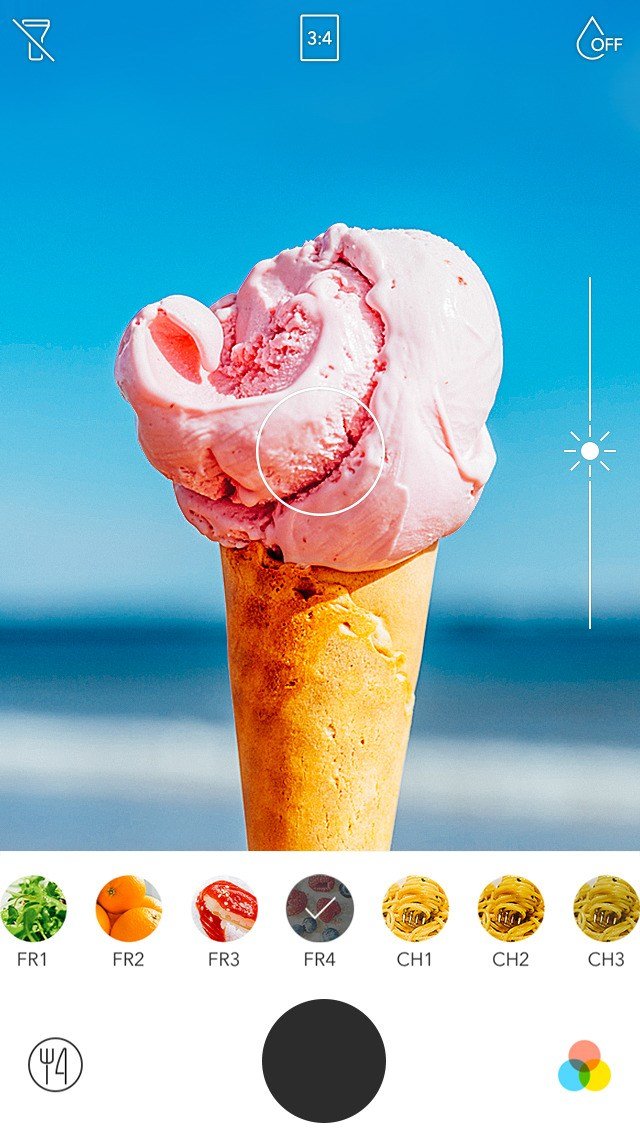Viewport: 640px width, 1136px height.
Task: Change the 3:4 aspect ratio
Action: 319,39
